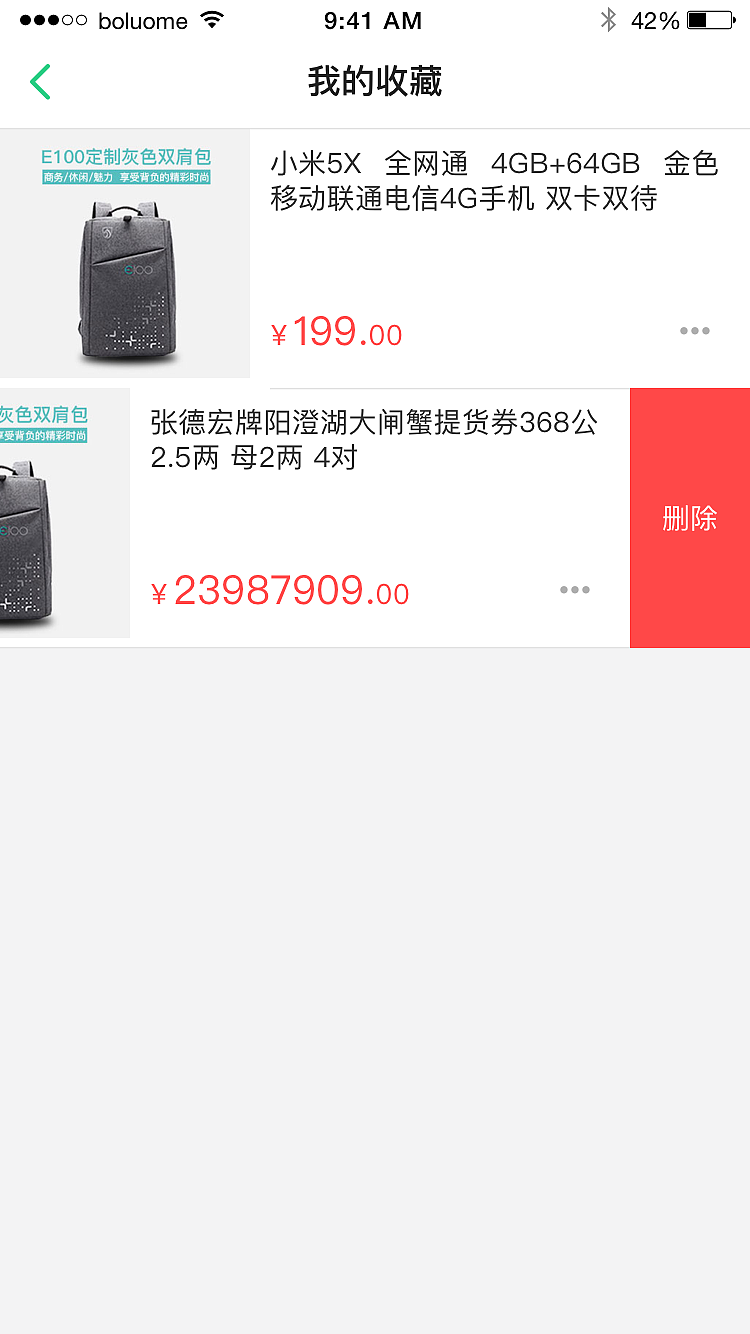Tap the 9:41 AM clock display
The height and width of the screenshot is (1334, 750).
(374, 20)
